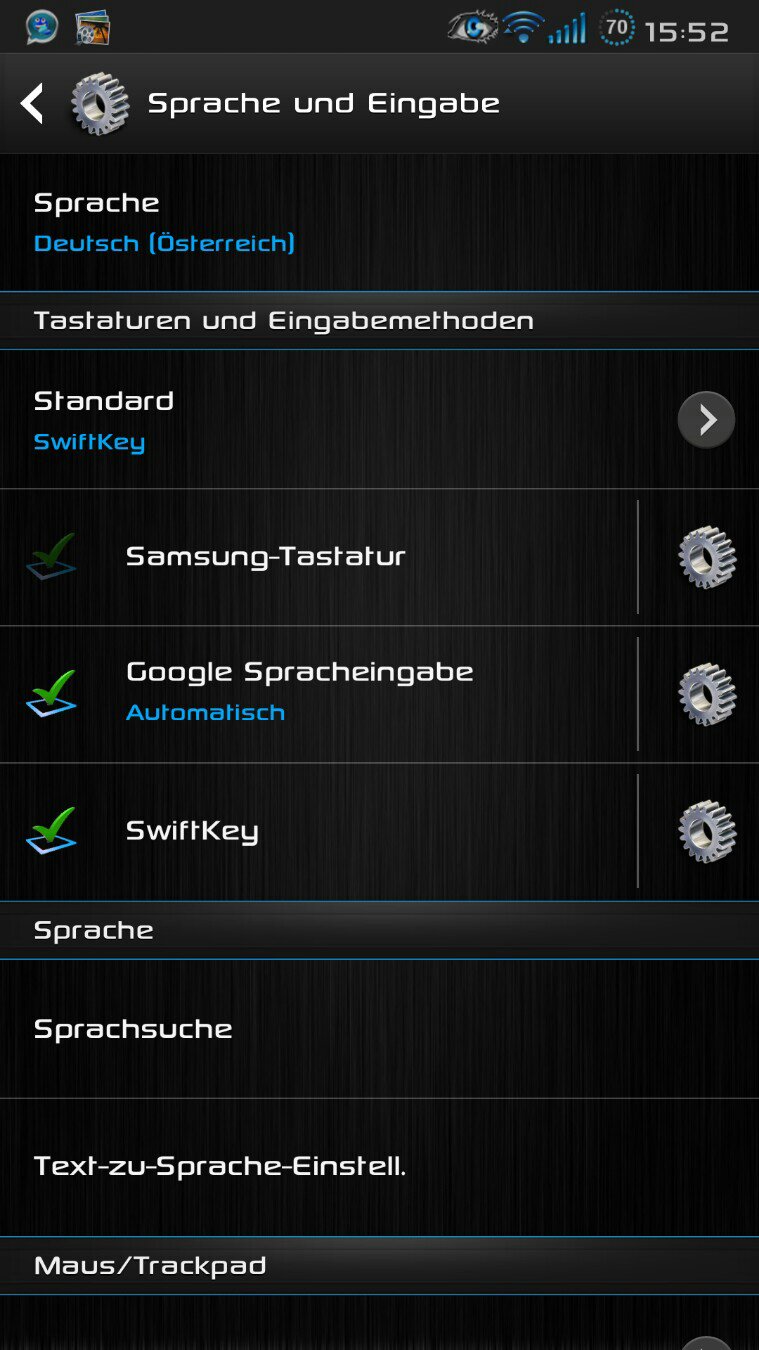
Task: Toggle the Samsung-Tastatur checkbox
Action: pyautogui.click(x=51, y=556)
